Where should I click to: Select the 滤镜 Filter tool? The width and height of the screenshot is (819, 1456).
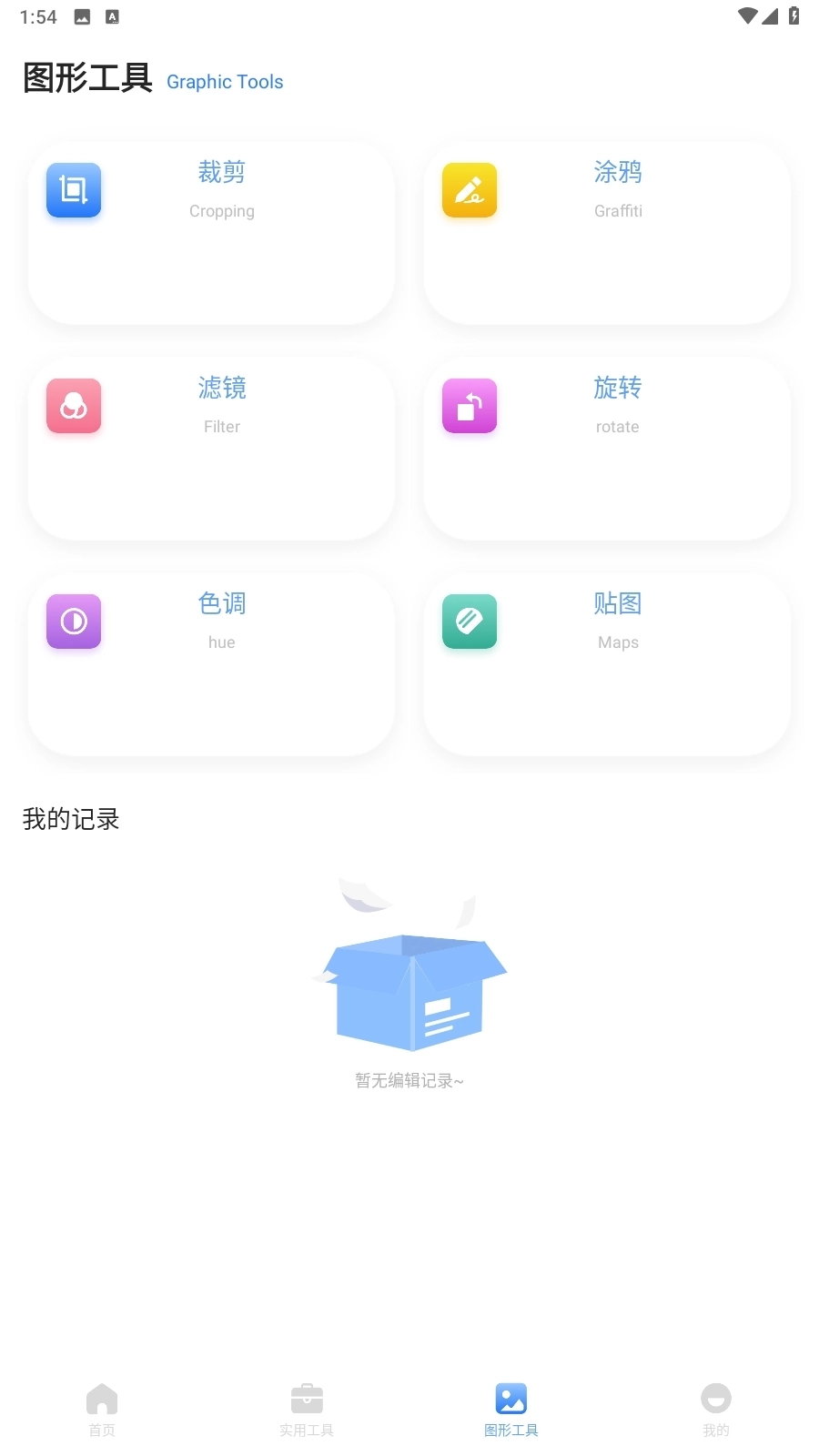(x=211, y=449)
